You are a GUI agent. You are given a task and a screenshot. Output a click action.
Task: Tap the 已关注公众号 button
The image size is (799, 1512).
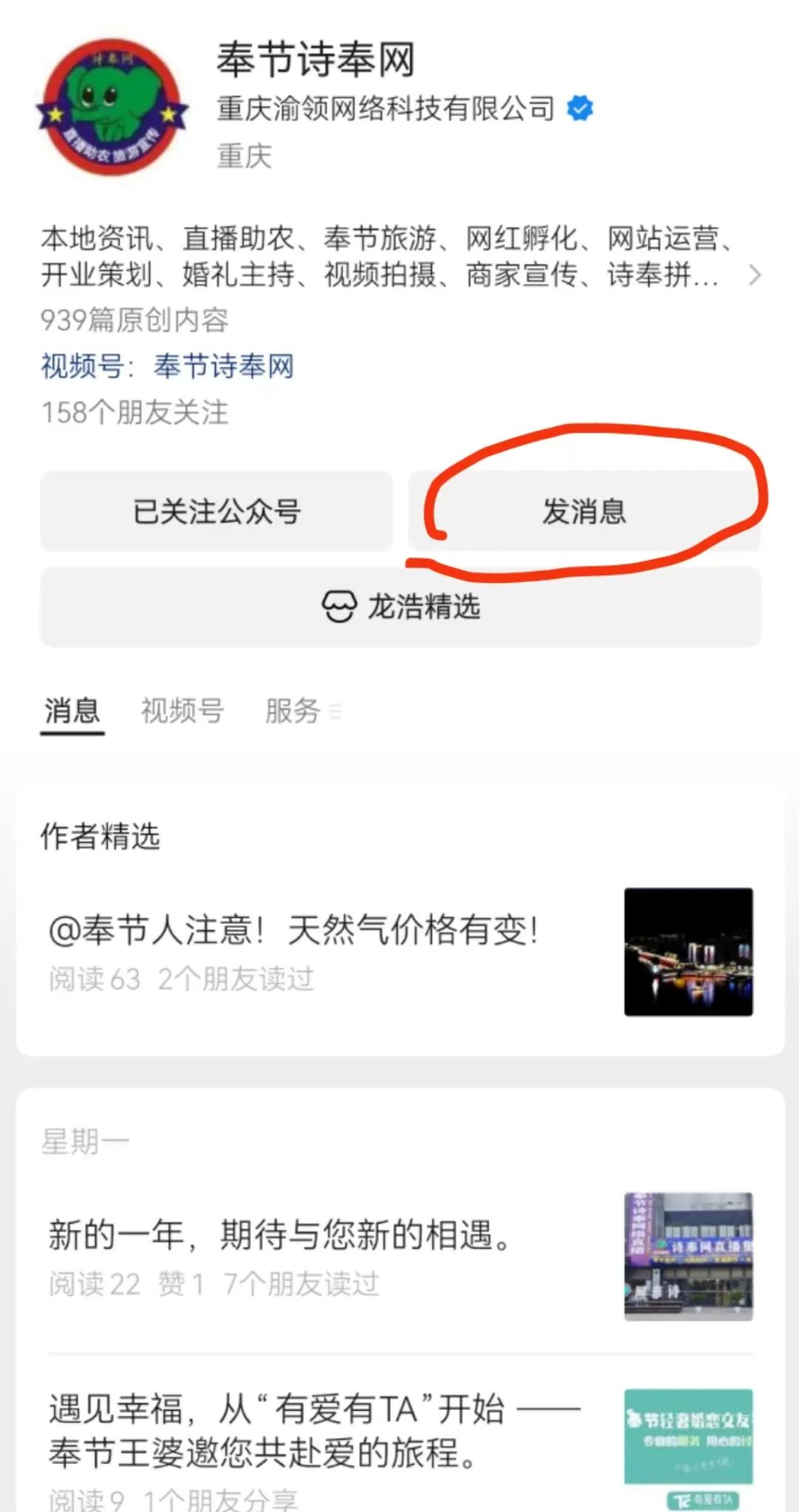(216, 512)
